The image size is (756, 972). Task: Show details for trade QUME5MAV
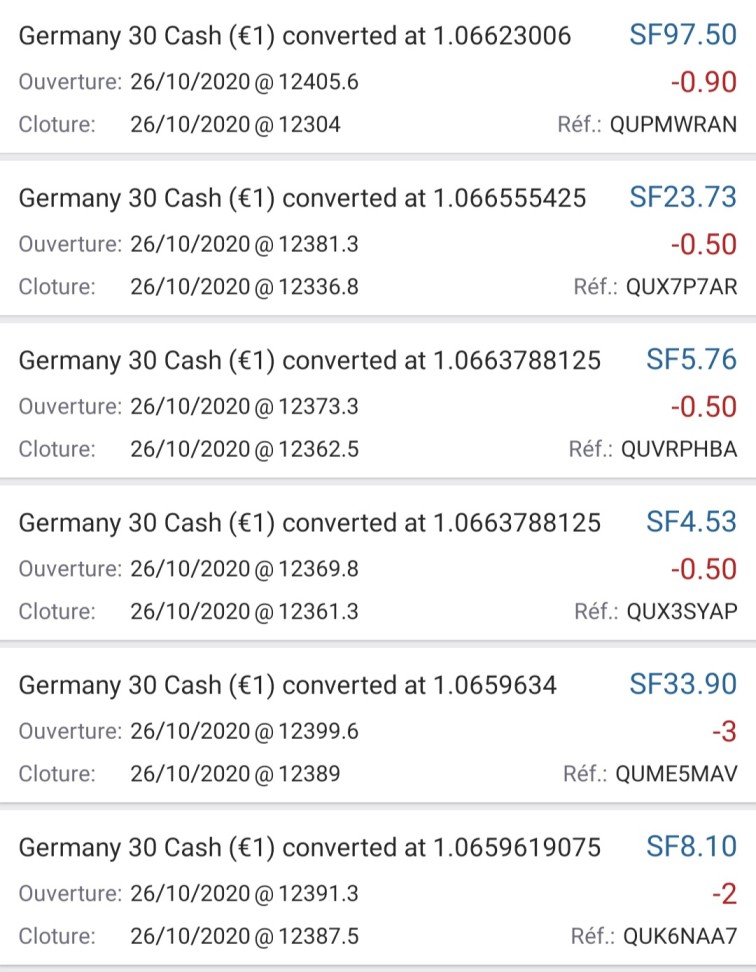(x=378, y=728)
